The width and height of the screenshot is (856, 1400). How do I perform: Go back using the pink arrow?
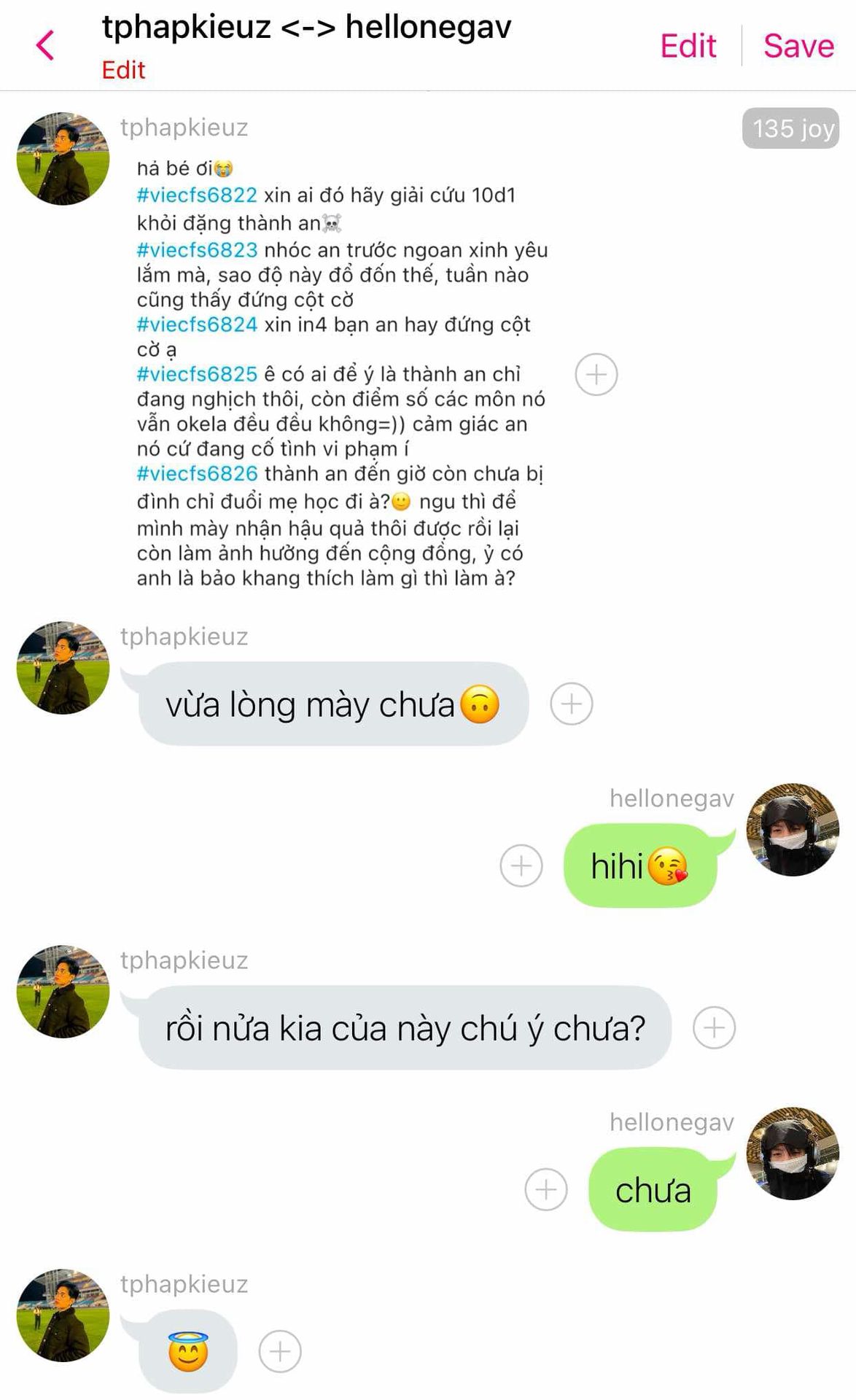[x=45, y=45]
